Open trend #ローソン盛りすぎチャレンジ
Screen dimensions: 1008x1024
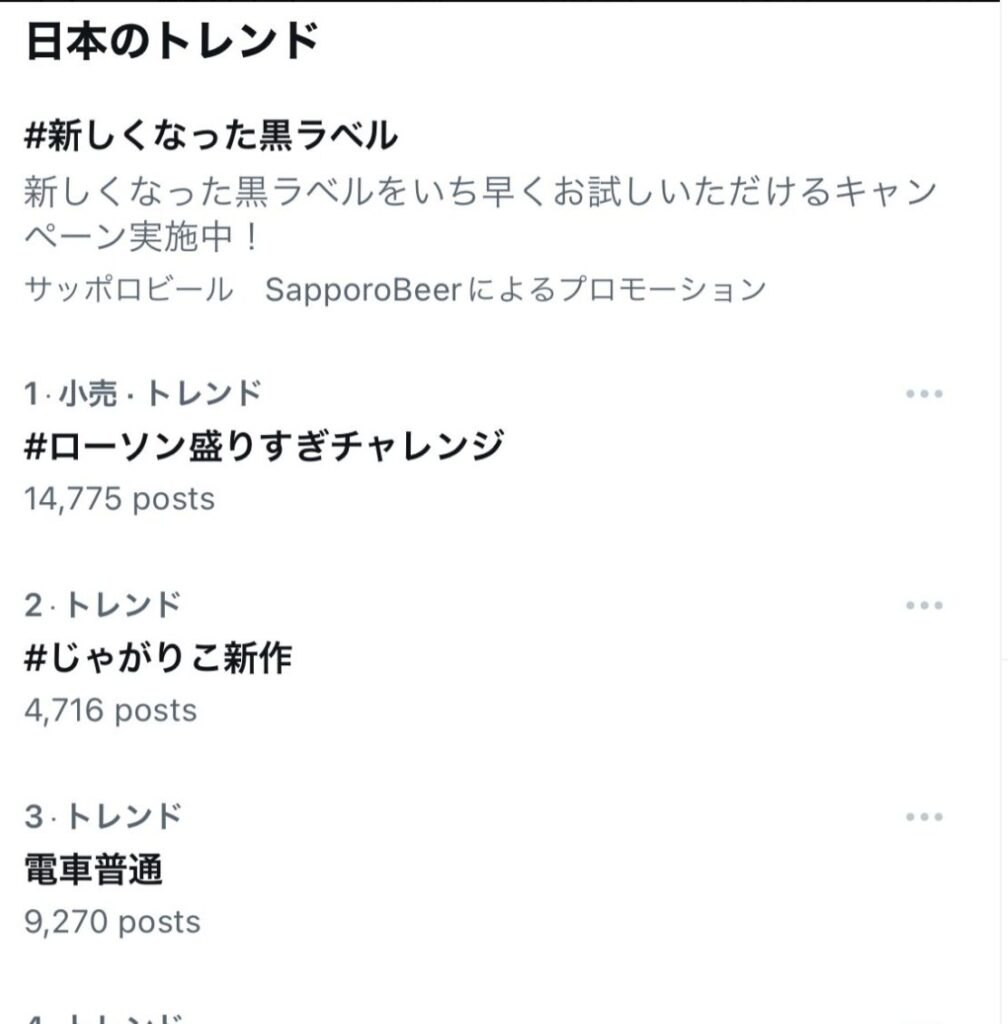[264, 446]
